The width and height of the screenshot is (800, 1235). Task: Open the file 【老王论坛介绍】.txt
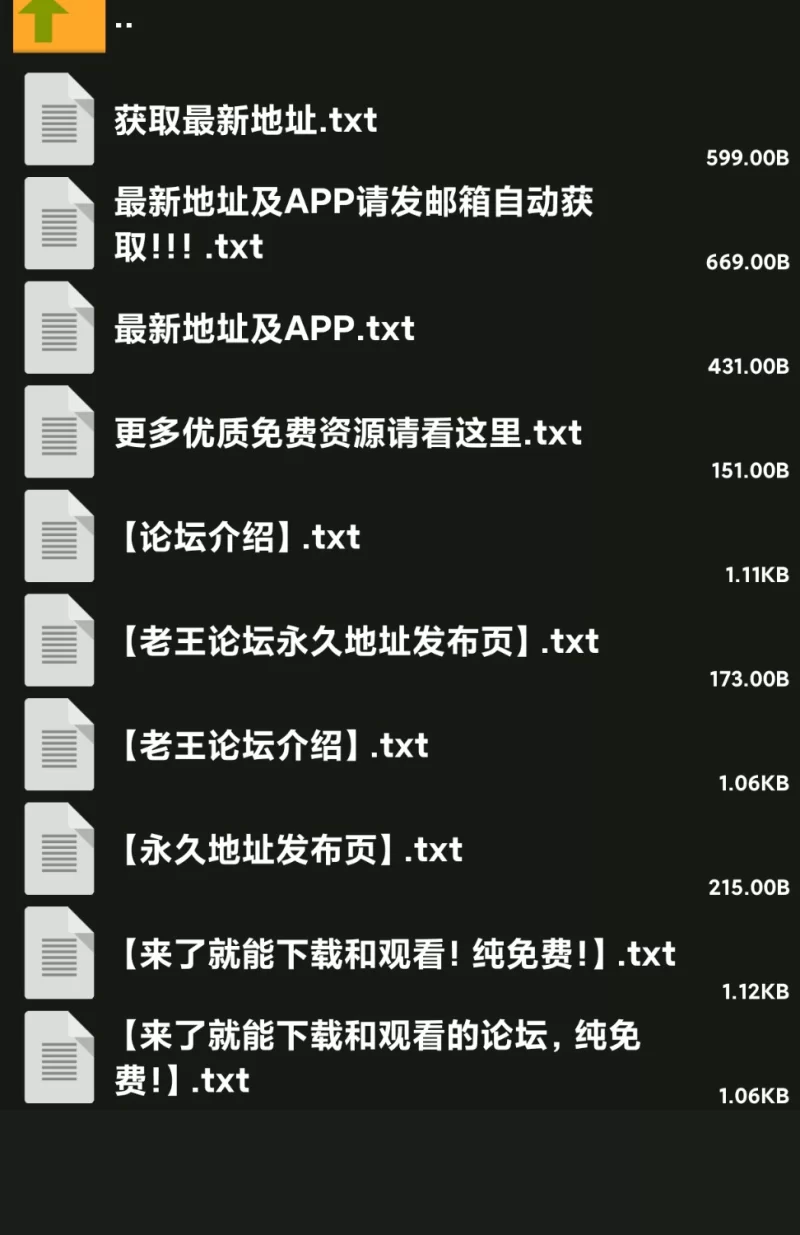point(272,745)
